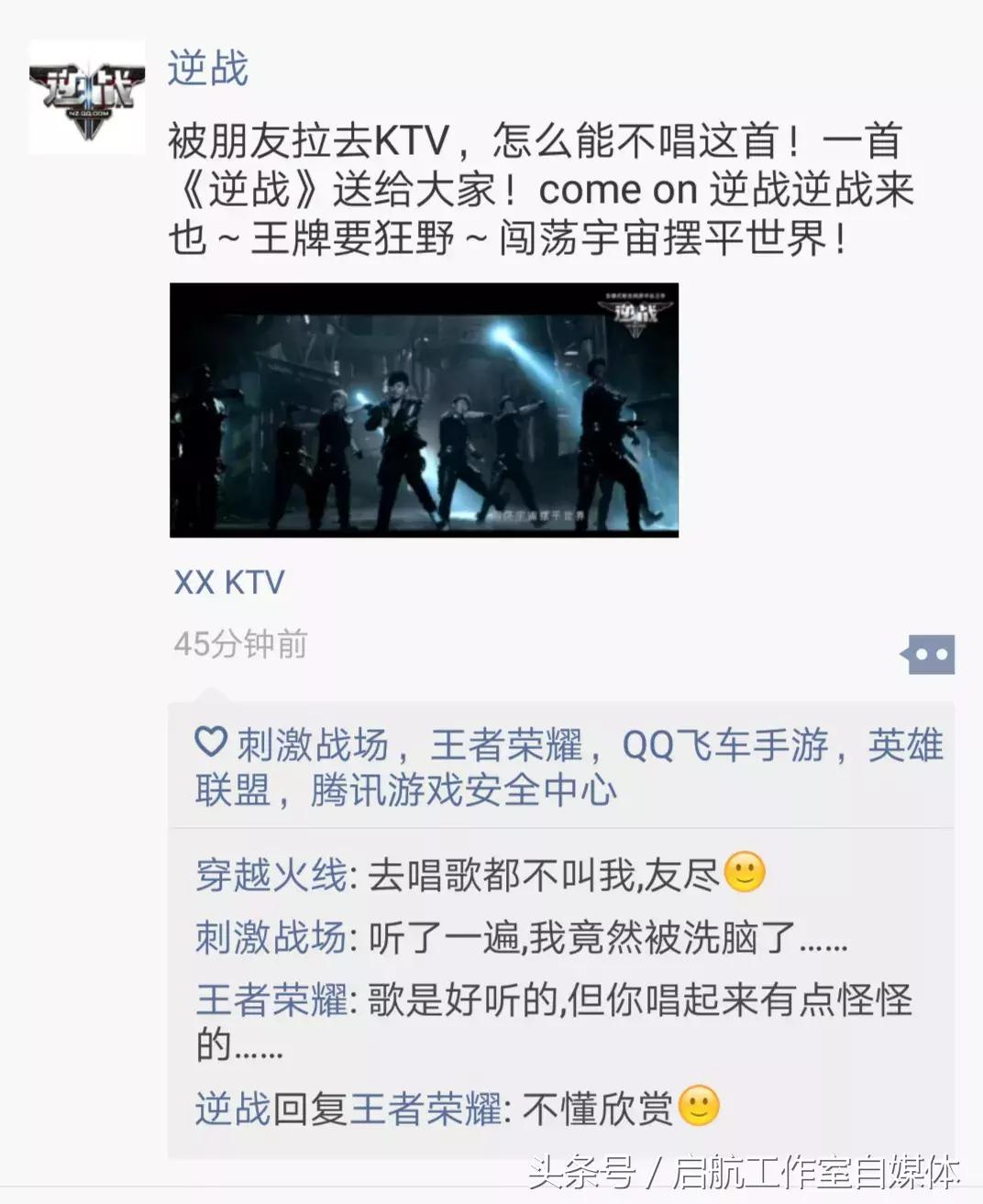Click the 45分钟前 timestamp
Screen dimensions: 983x1204
(x=240, y=648)
